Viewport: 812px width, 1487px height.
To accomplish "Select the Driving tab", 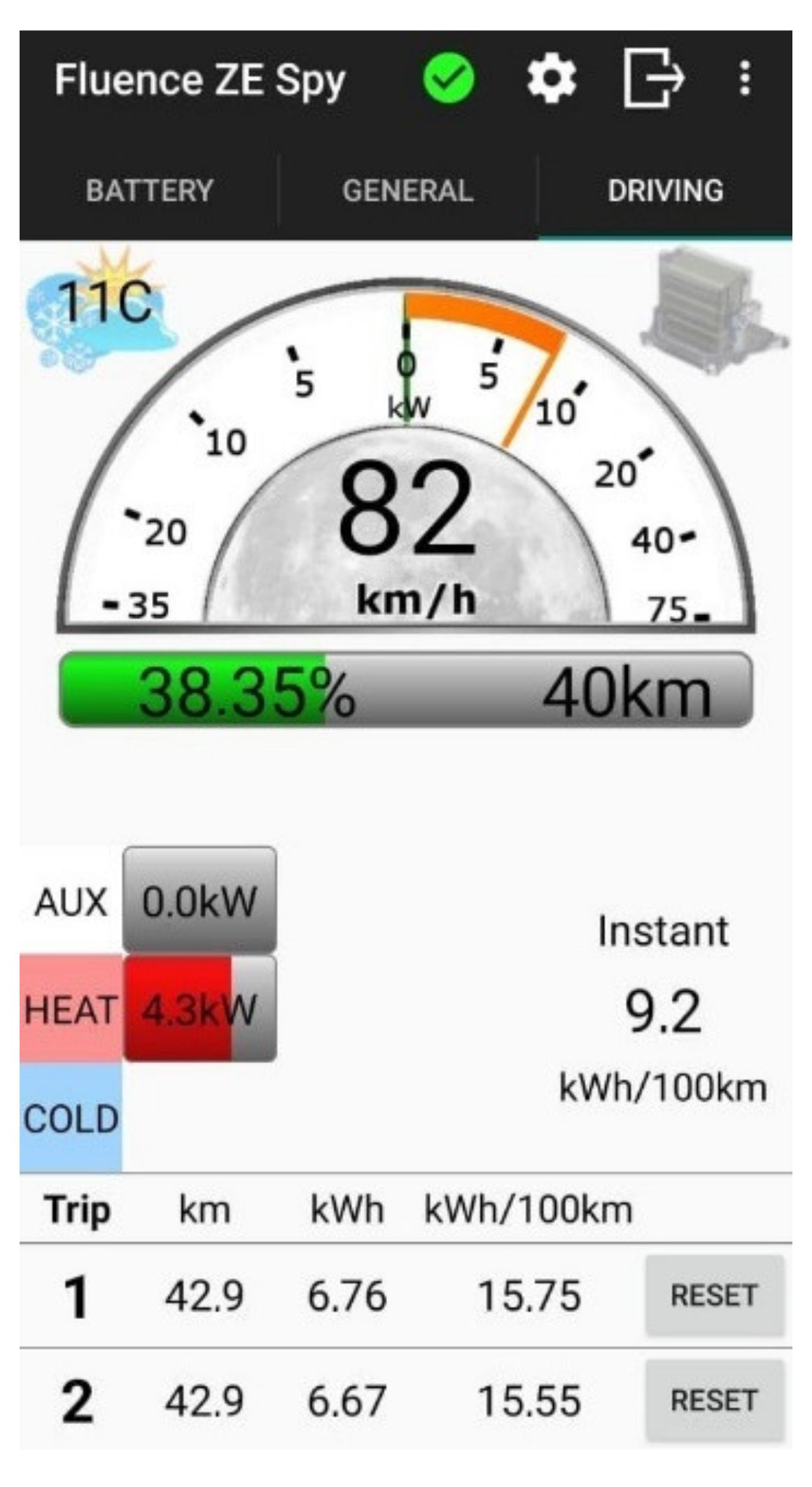I will [x=665, y=191].
